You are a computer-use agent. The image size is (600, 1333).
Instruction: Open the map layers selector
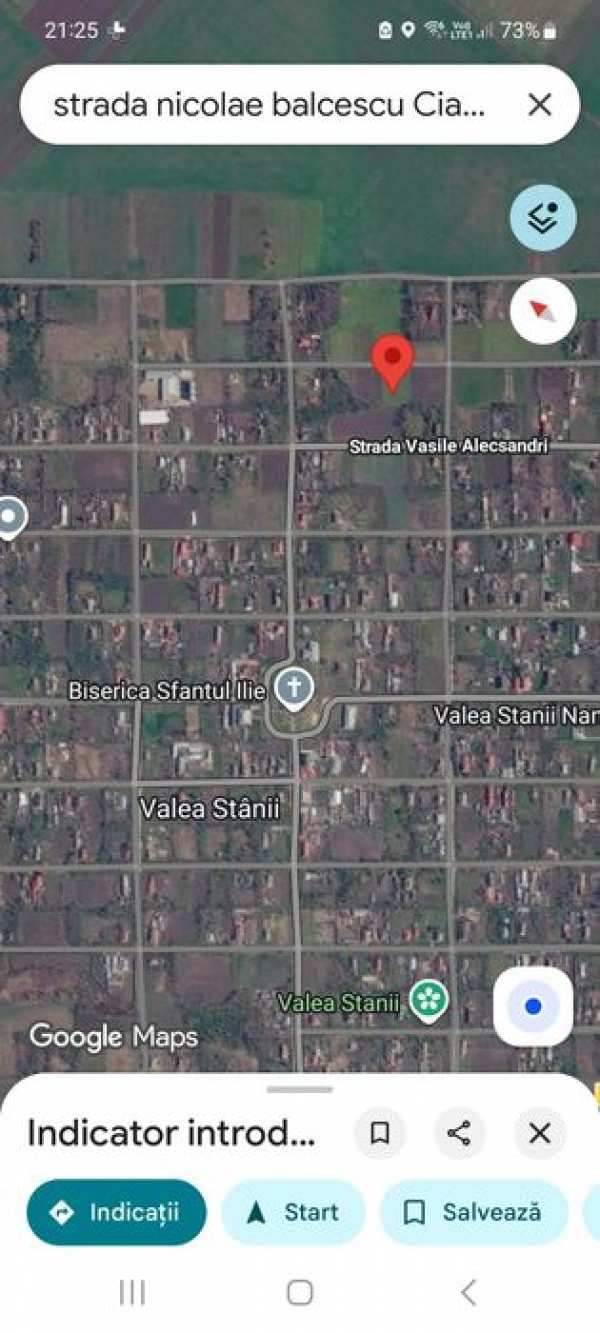pos(543,217)
